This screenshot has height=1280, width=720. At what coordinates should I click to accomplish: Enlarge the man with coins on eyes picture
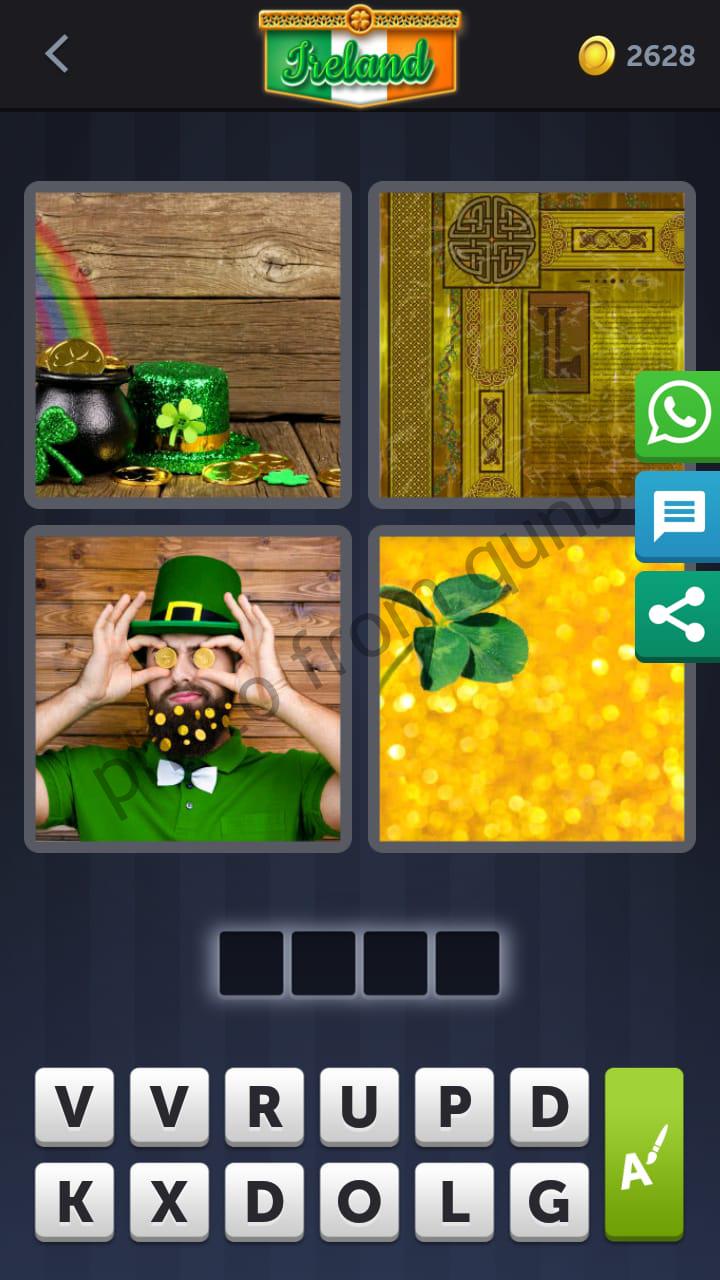(x=188, y=689)
